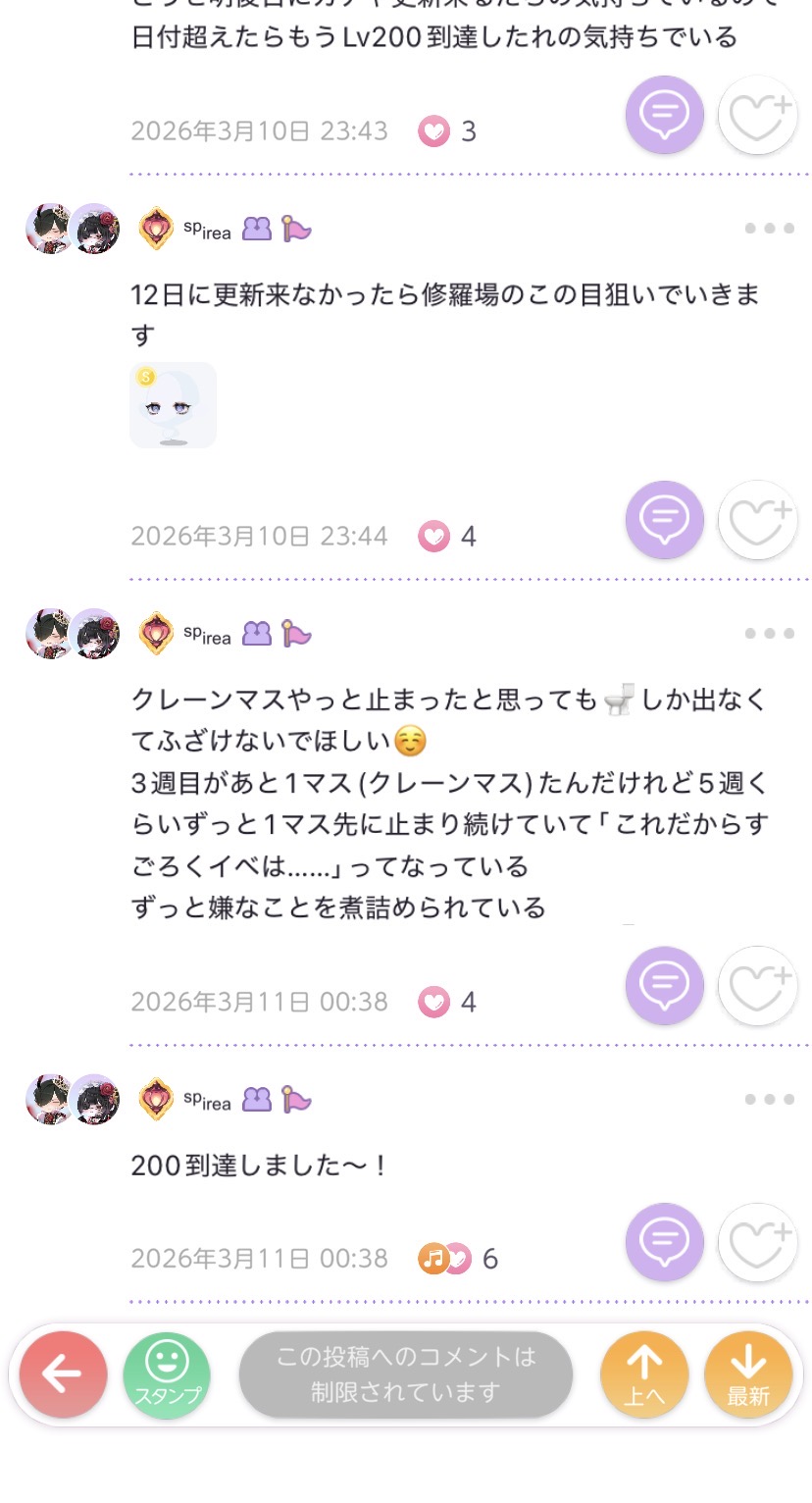812x1503 pixels.
Task: Open options for the 200到達しました post
Action: pyautogui.click(x=769, y=1100)
